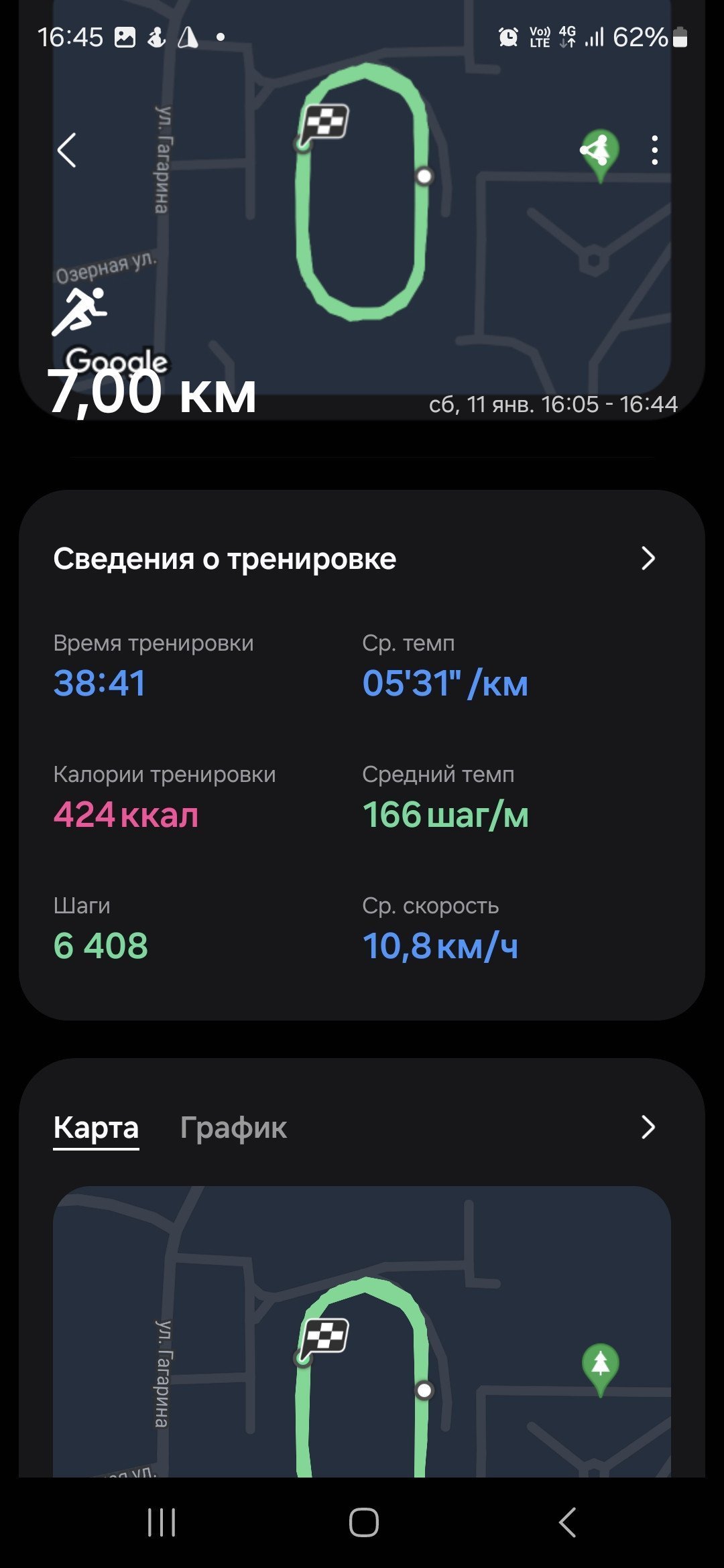Open recent apps from the navigation bar
The image size is (724, 1568).
point(162,1522)
